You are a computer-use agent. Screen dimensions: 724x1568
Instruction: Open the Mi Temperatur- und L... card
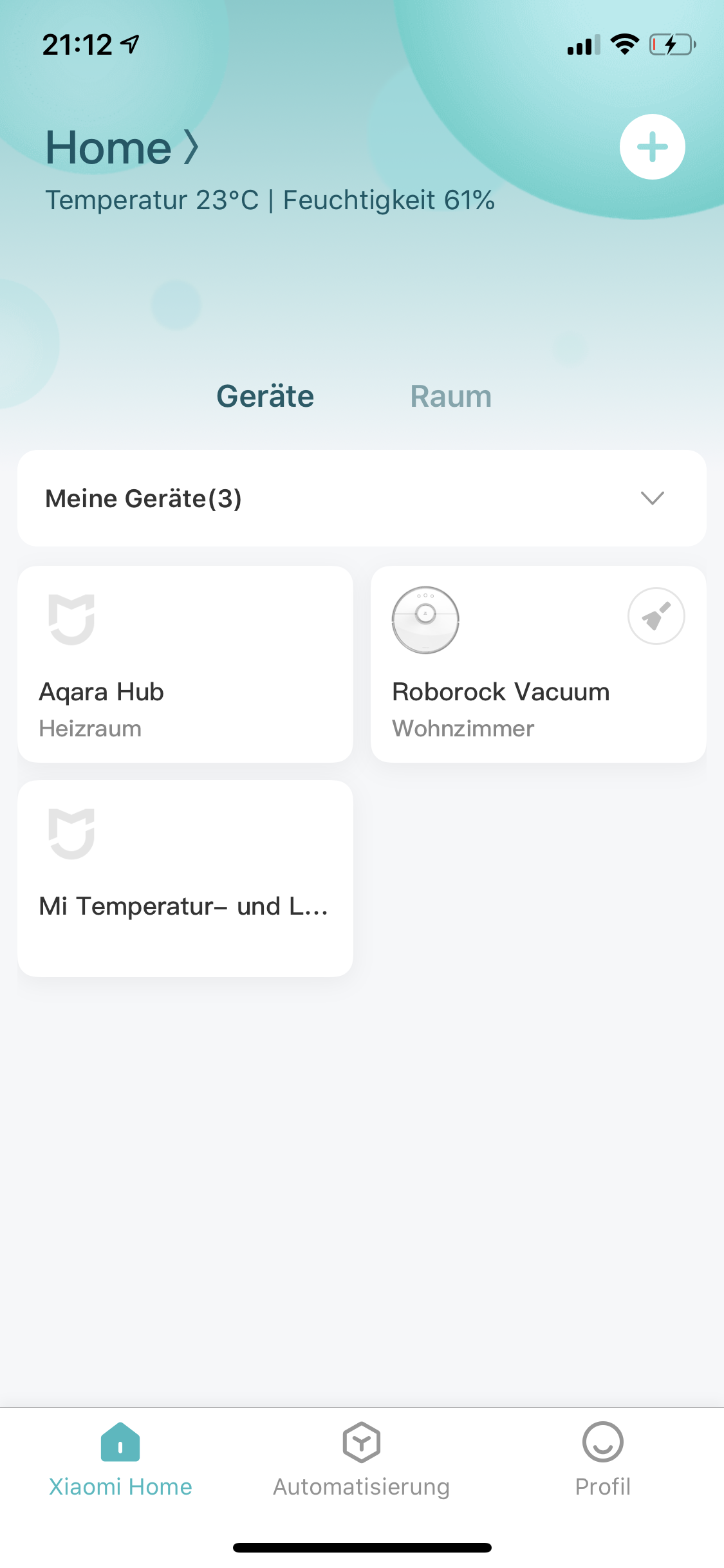(x=185, y=879)
